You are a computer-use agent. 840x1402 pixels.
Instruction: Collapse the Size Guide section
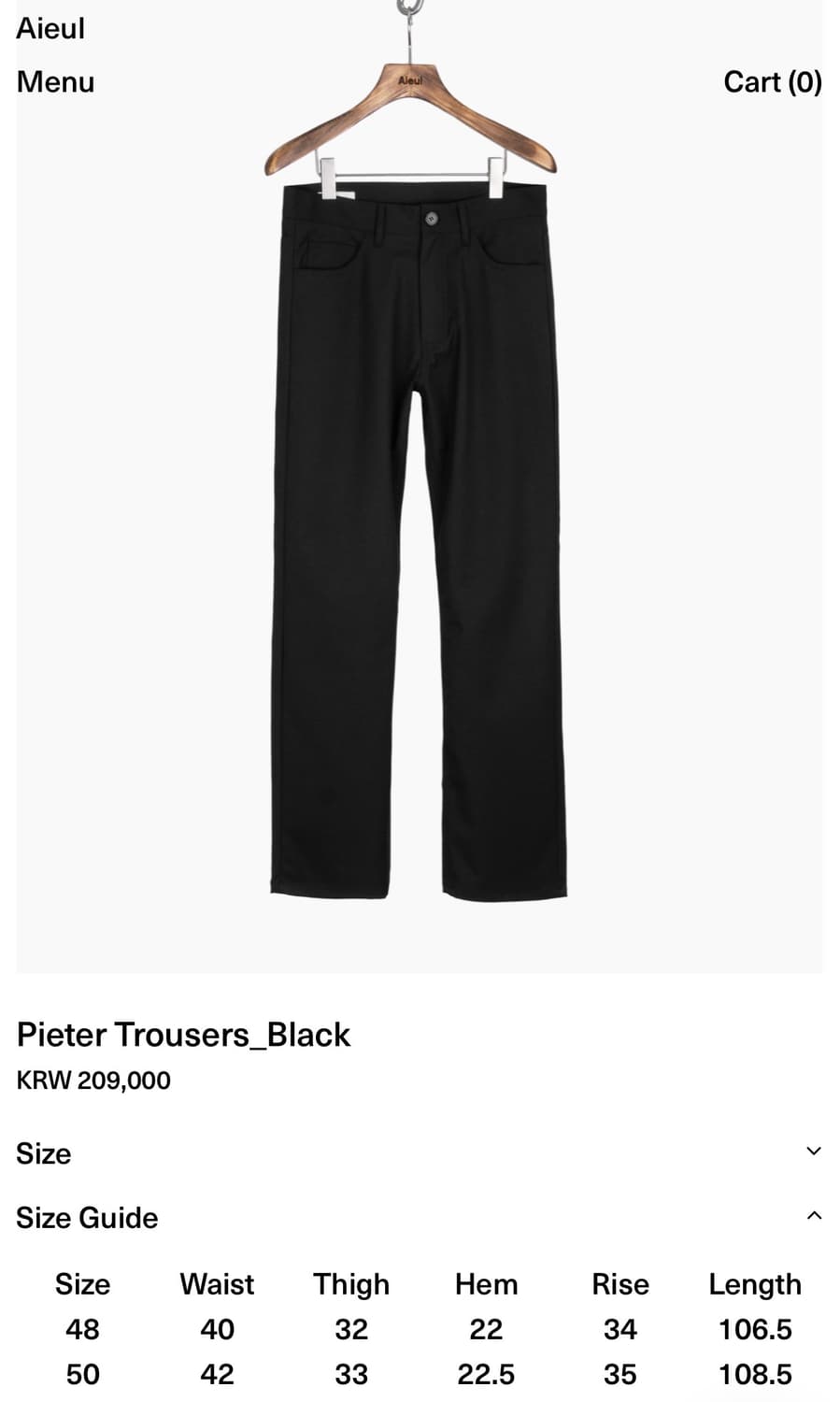point(85,1218)
